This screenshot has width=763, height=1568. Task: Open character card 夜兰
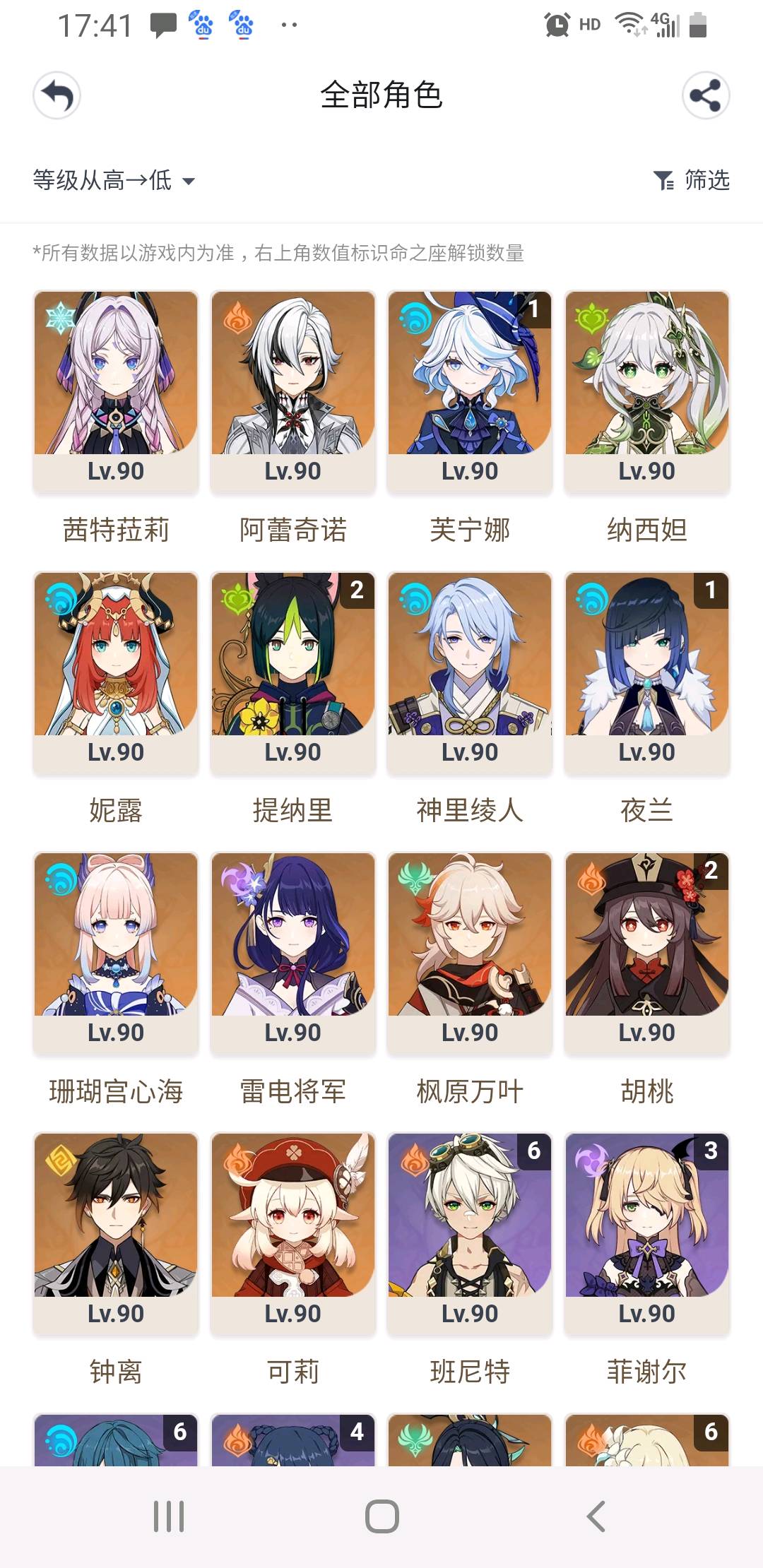click(646, 672)
